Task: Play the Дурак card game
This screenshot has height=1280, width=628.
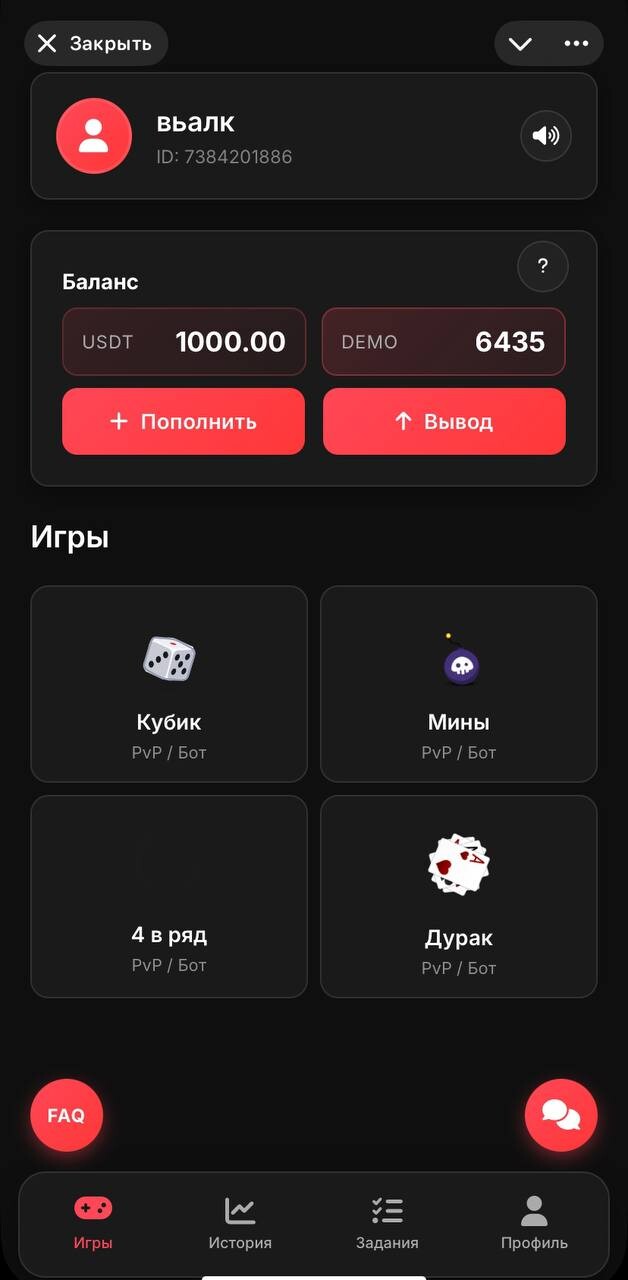Action: pos(458,897)
